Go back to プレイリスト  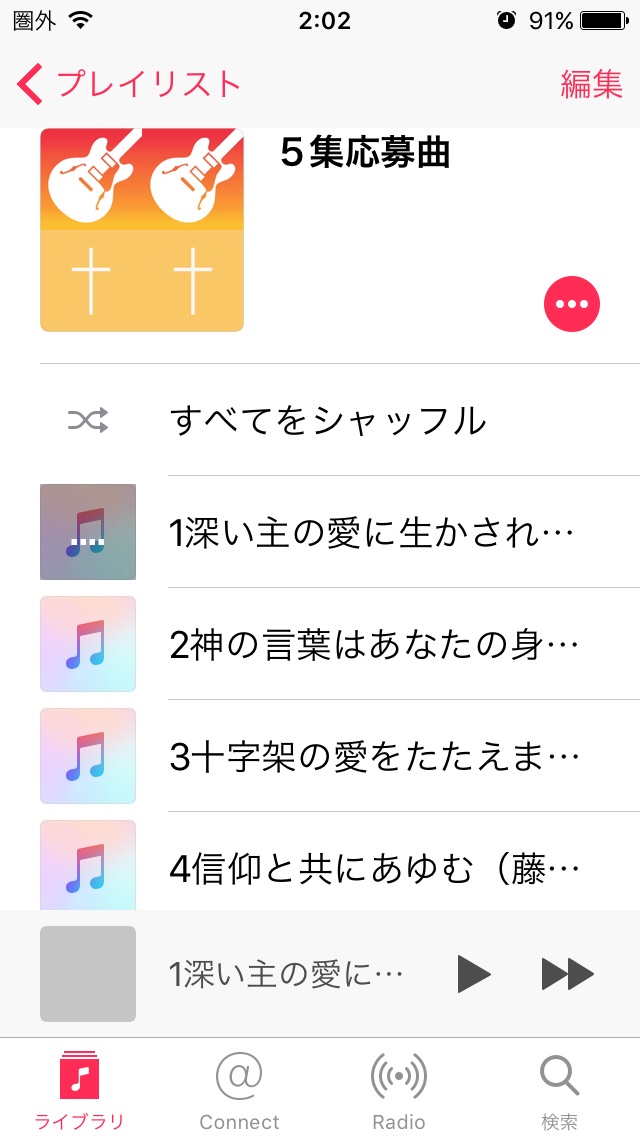click(130, 84)
